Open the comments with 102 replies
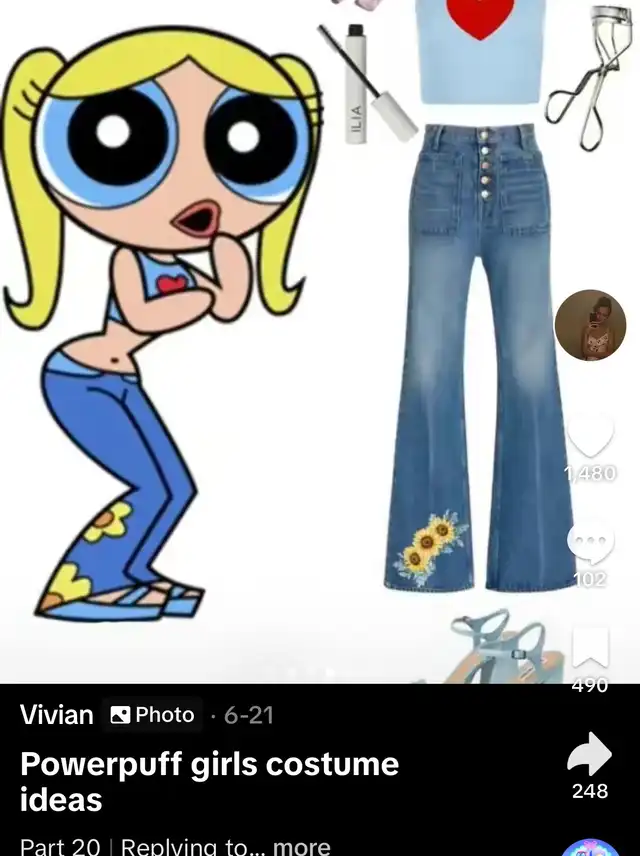 [590, 542]
